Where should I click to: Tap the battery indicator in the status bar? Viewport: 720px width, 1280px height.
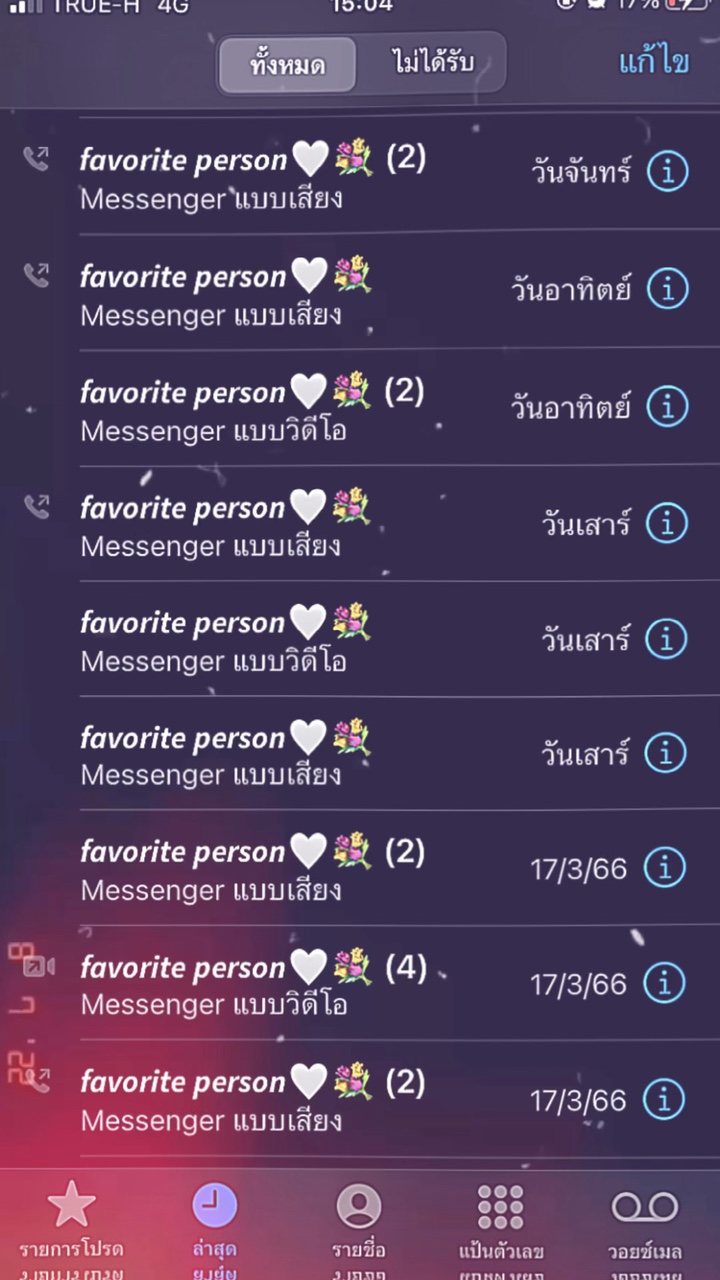click(x=688, y=8)
